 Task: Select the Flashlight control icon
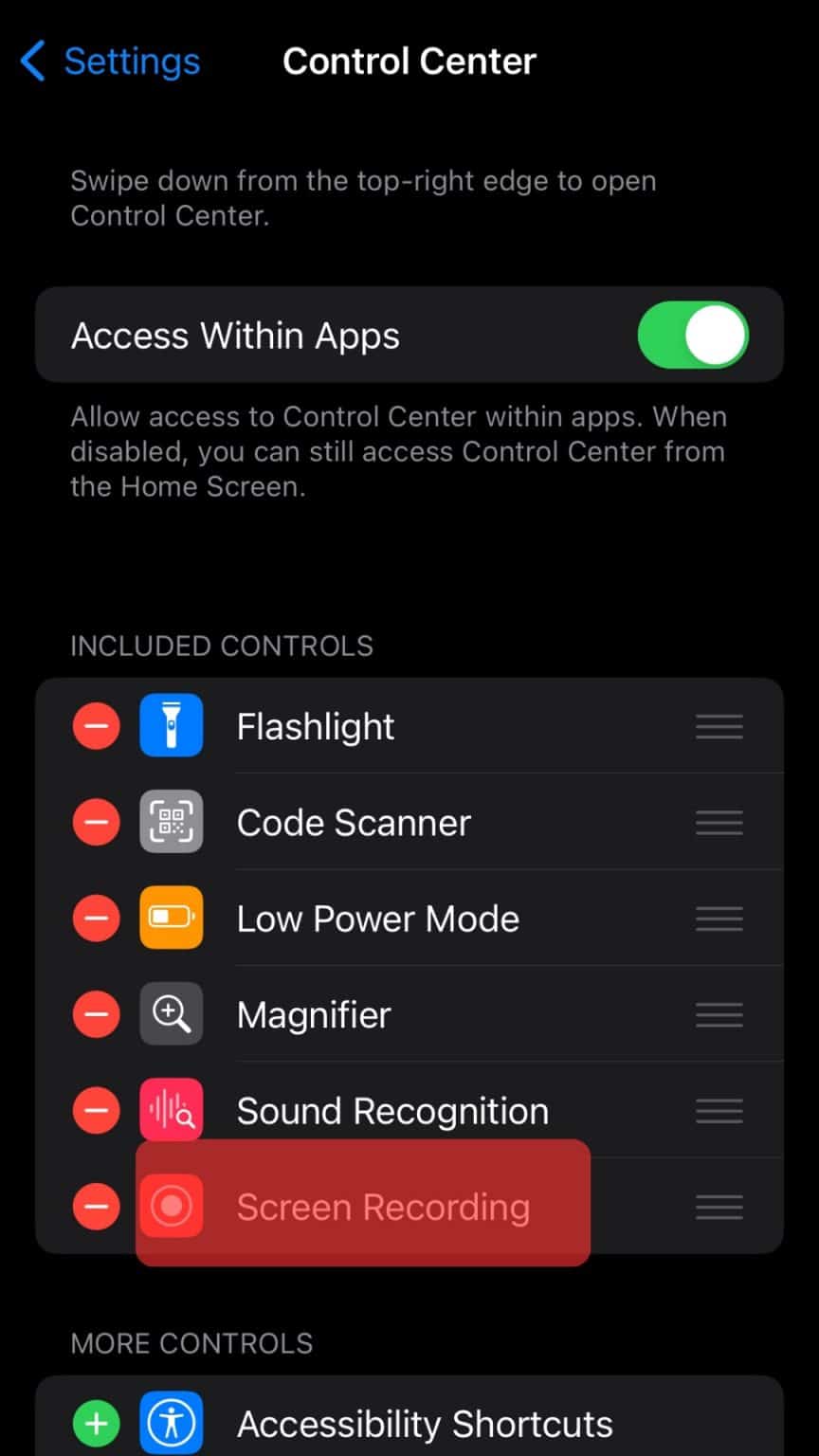[171, 726]
